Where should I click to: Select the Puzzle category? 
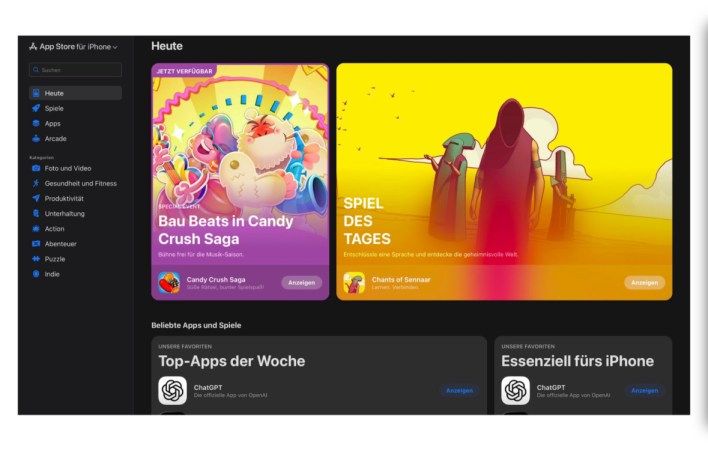coord(54,258)
